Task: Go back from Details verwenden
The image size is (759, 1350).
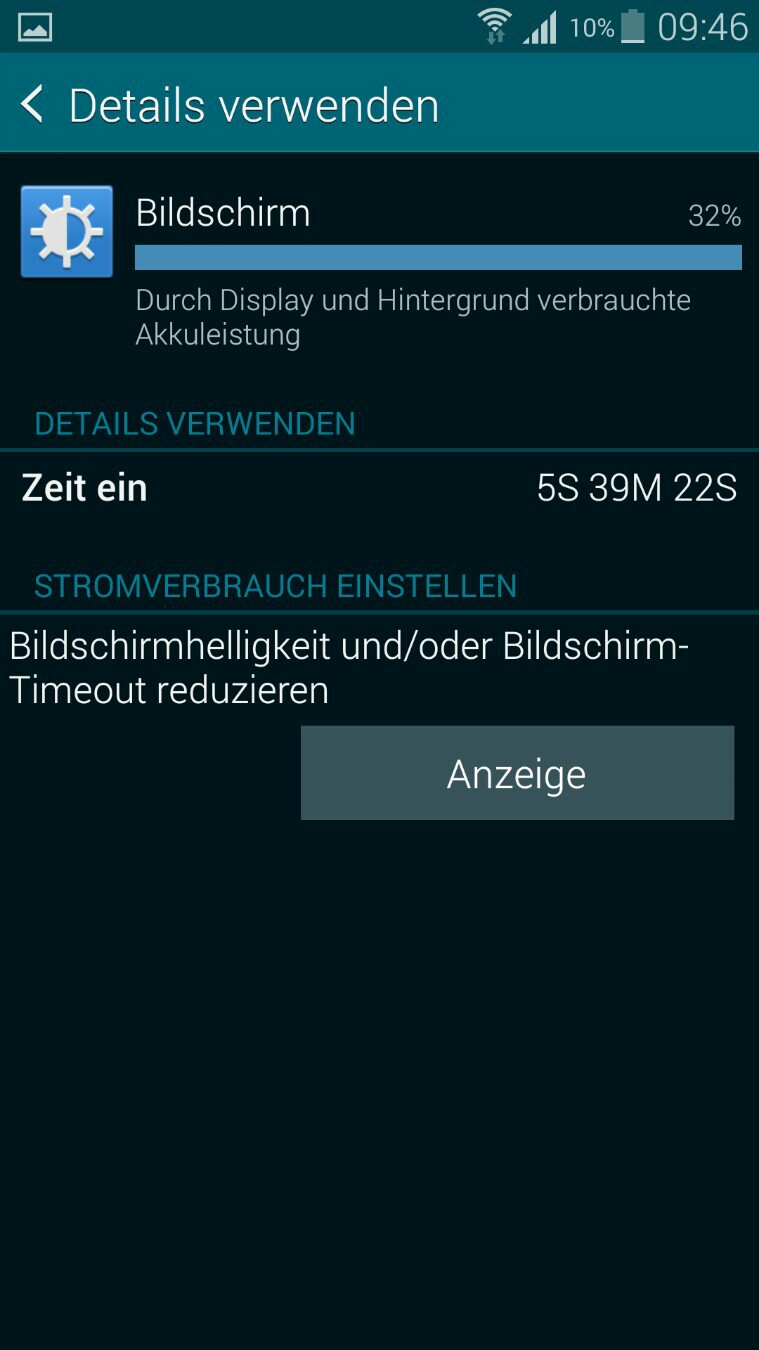Action: click(33, 105)
